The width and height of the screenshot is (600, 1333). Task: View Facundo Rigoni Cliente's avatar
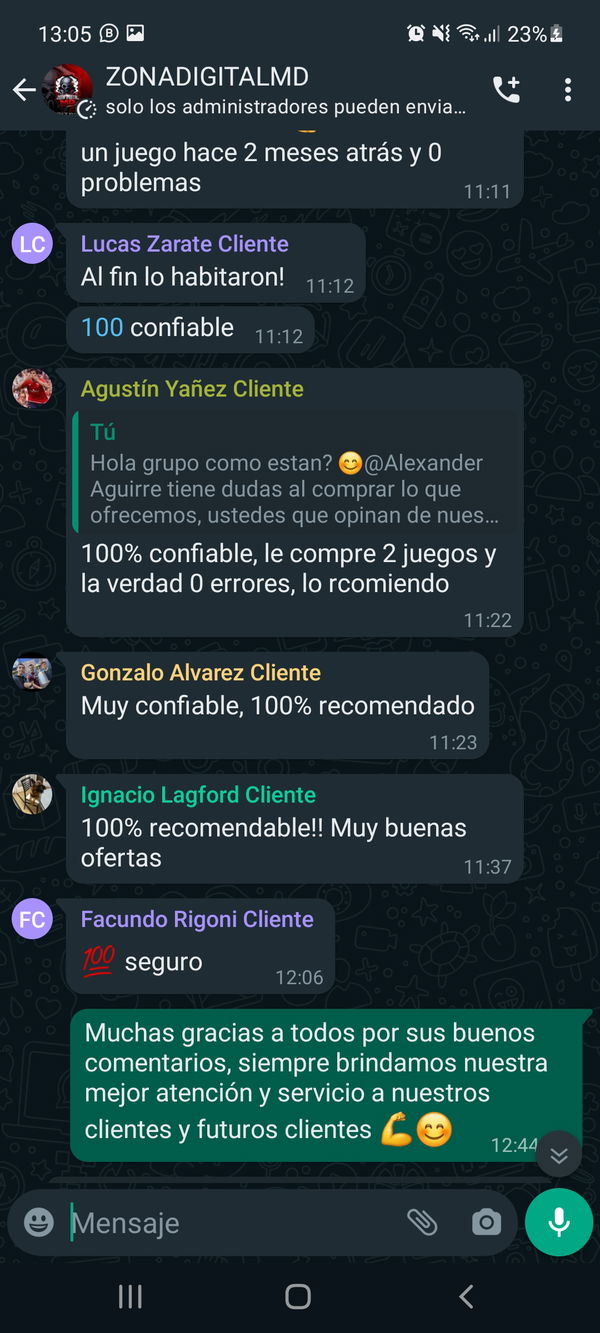point(32,919)
